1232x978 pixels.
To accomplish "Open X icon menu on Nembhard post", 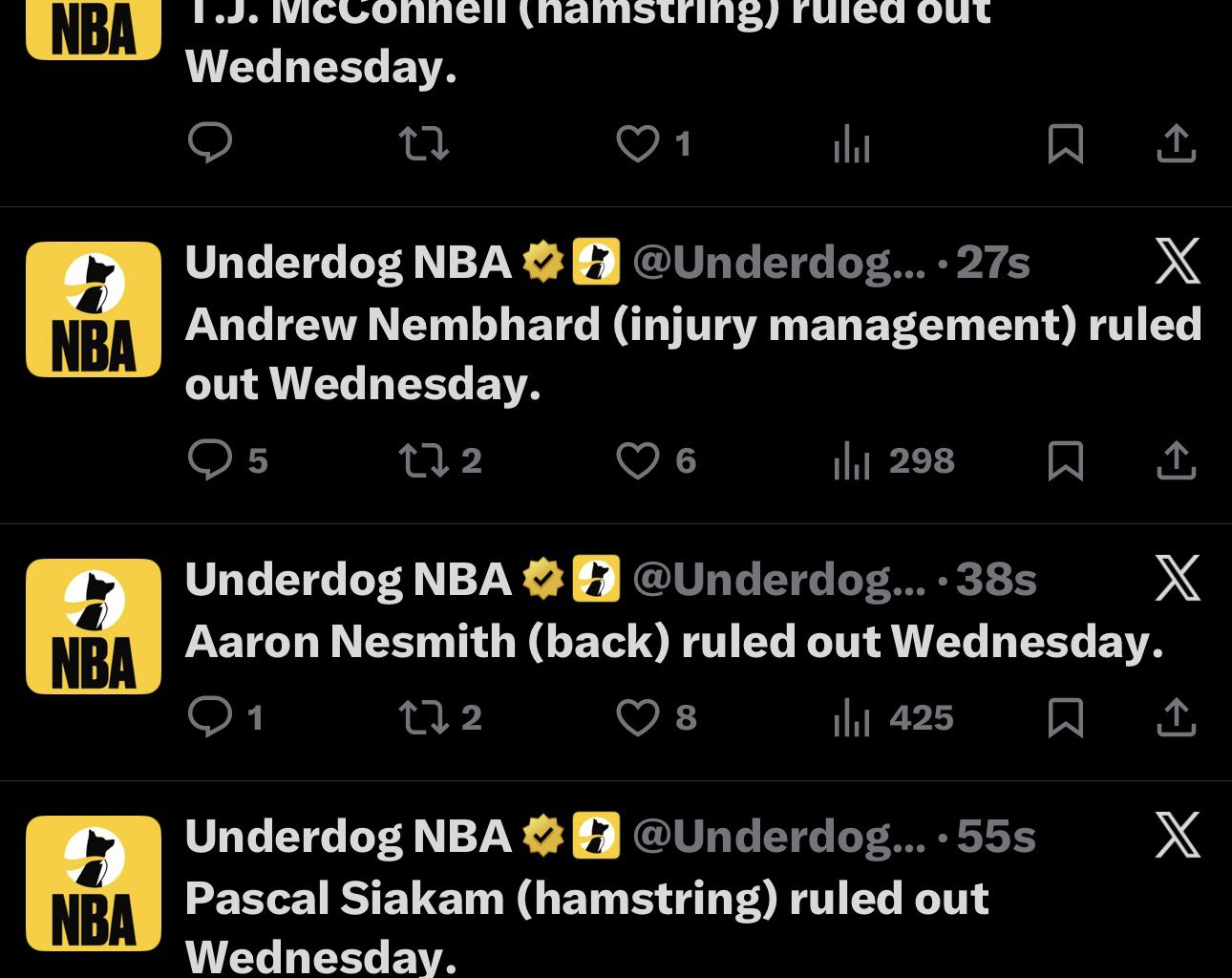I will point(1177,262).
